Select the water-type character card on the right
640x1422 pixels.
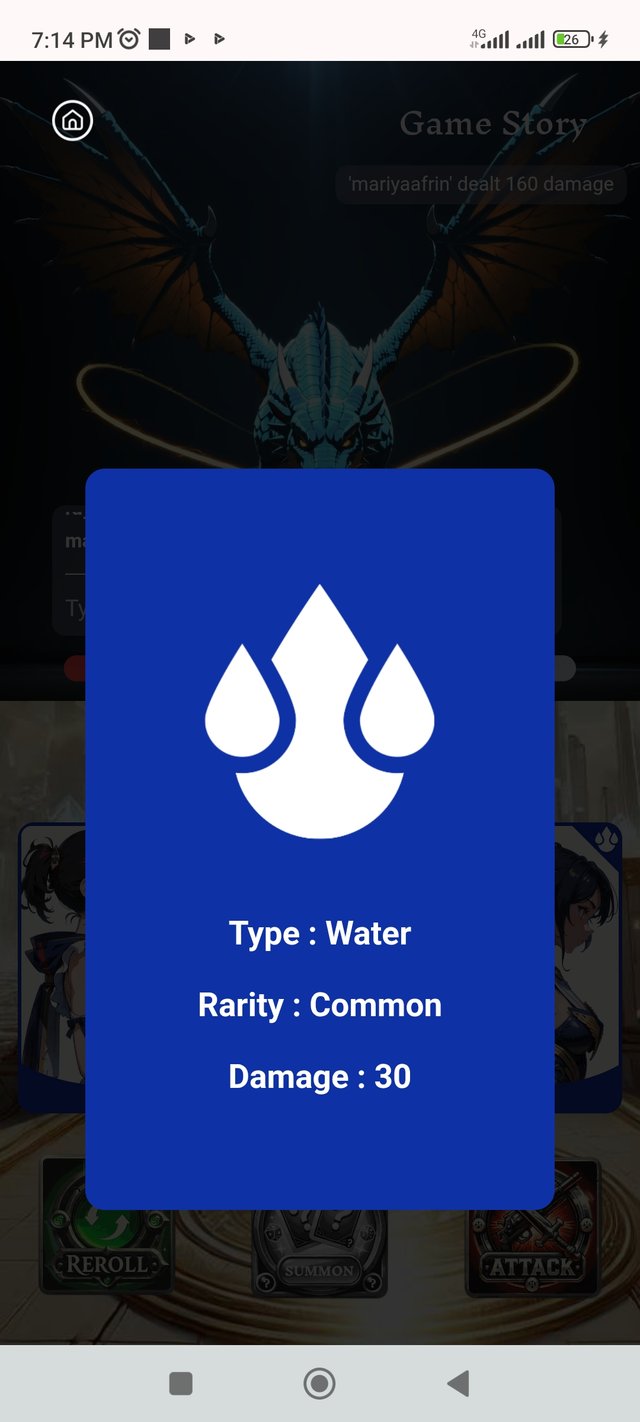click(589, 965)
